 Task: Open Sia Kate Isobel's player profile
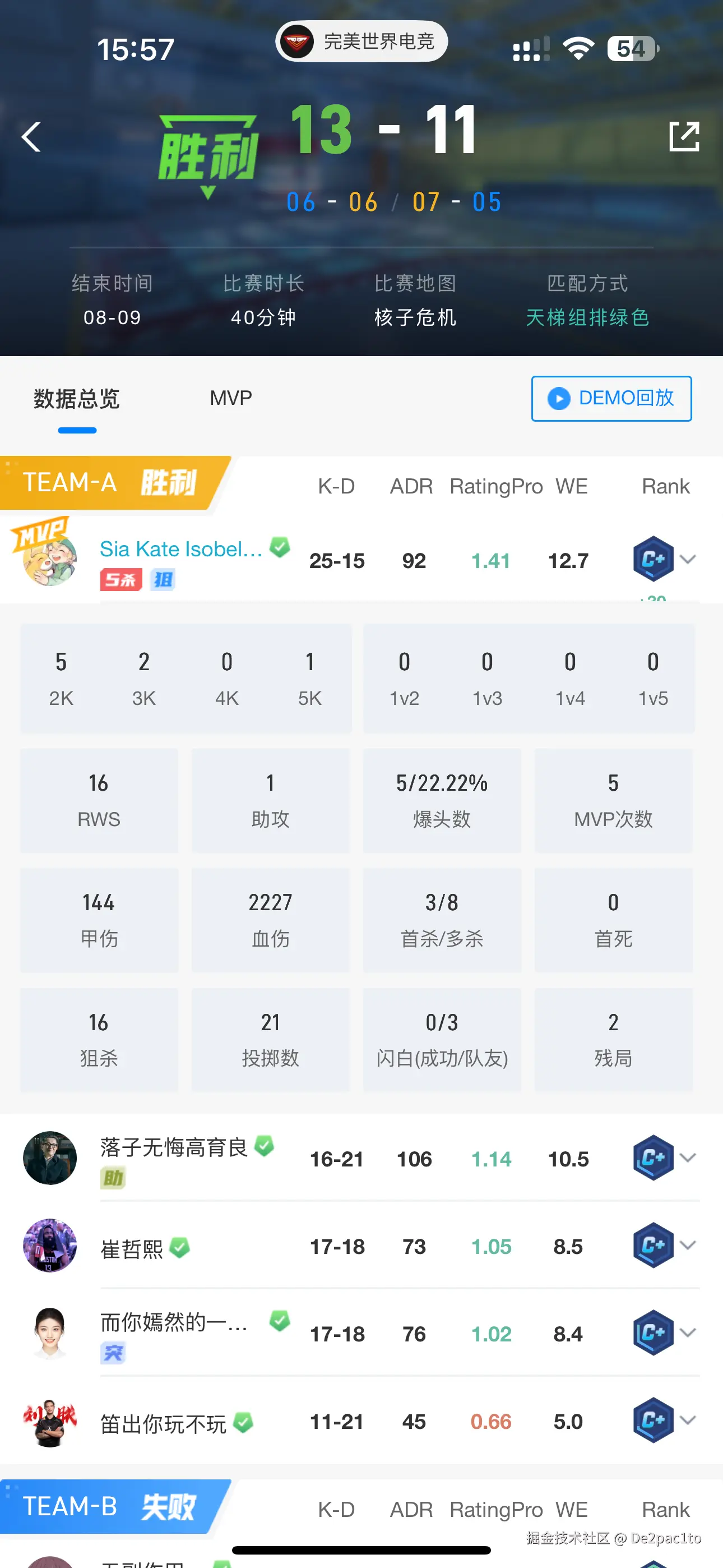(180, 549)
